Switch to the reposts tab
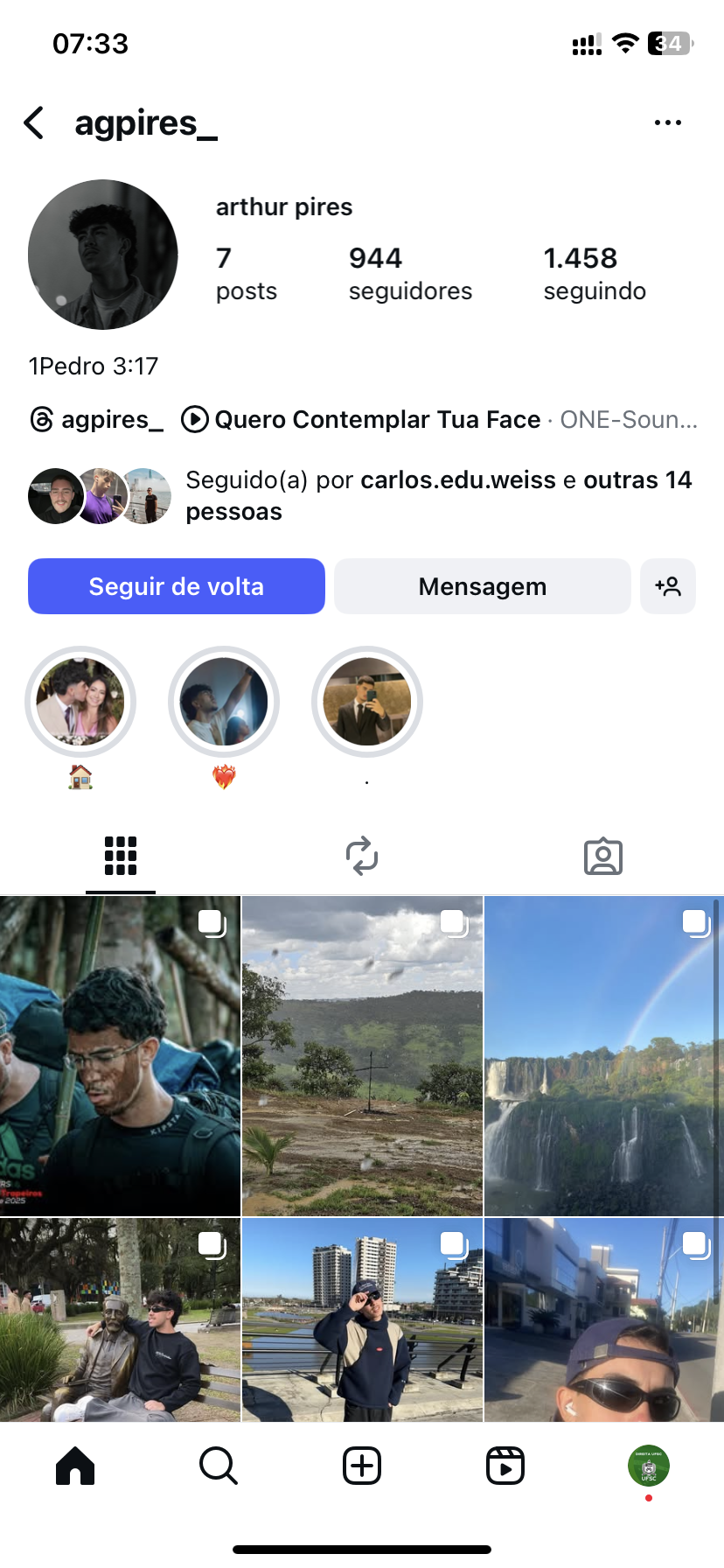The image size is (724, 1568). click(x=362, y=856)
